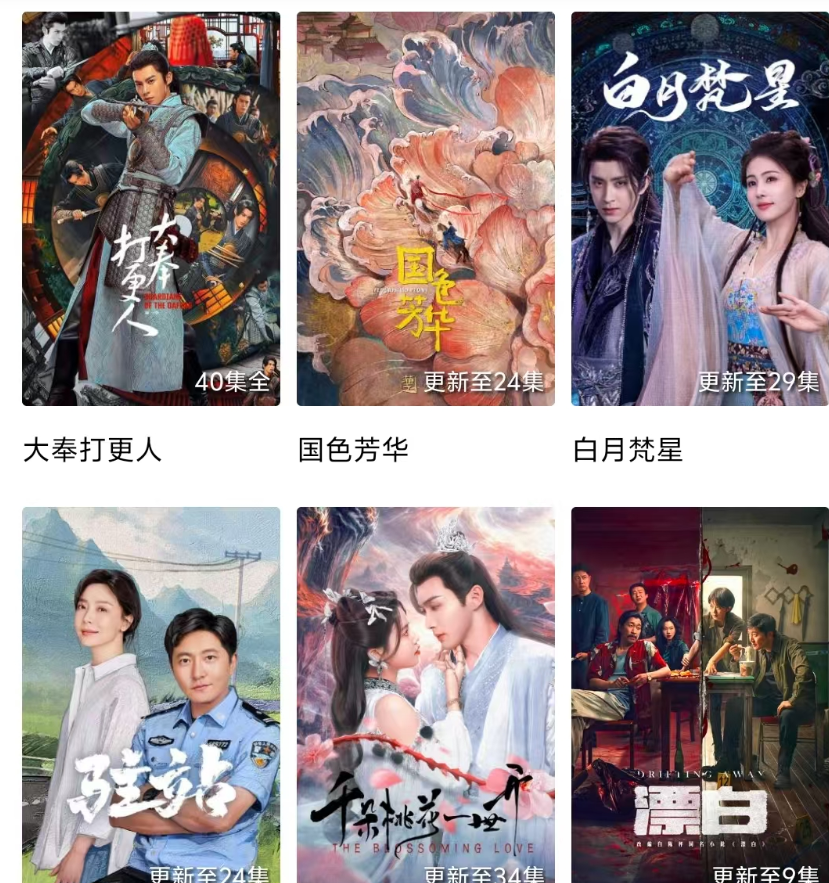The height and width of the screenshot is (883, 829).
Task: Open the 国色芳华 poster thumbnail
Action: (x=426, y=208)
